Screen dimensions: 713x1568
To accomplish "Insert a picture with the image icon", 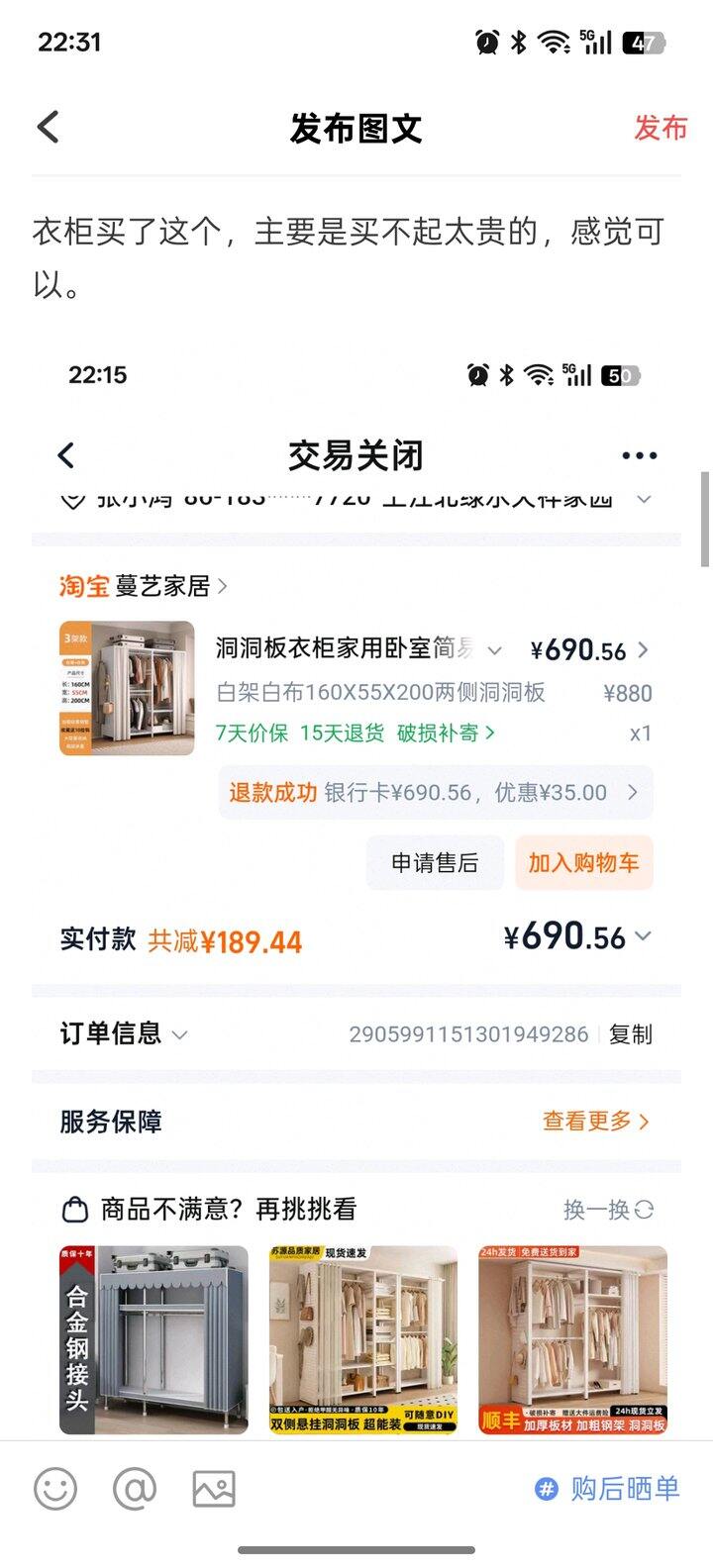I will point(214,1488).
